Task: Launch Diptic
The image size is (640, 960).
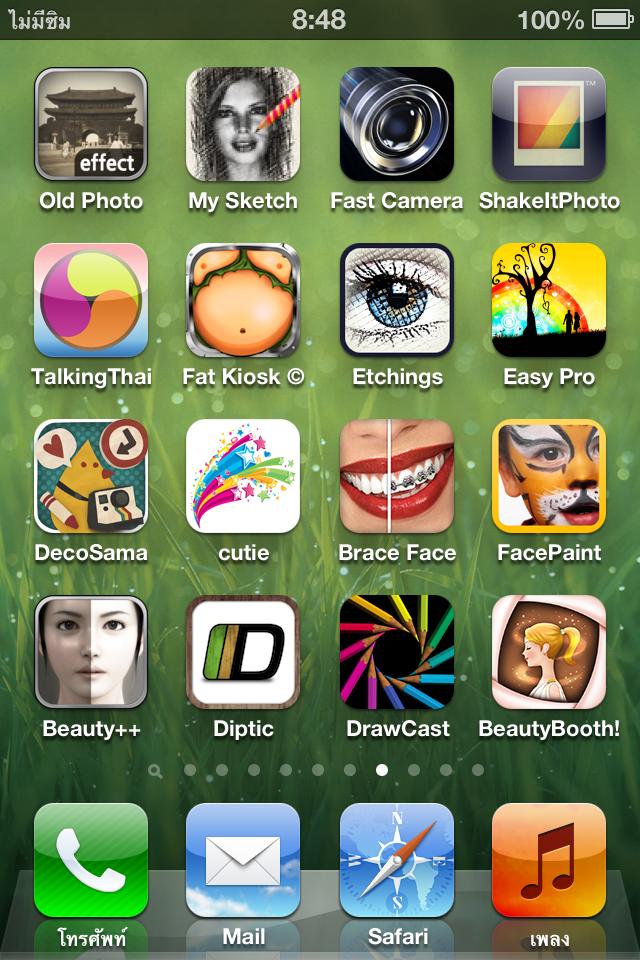Action: tap(243, 652)
